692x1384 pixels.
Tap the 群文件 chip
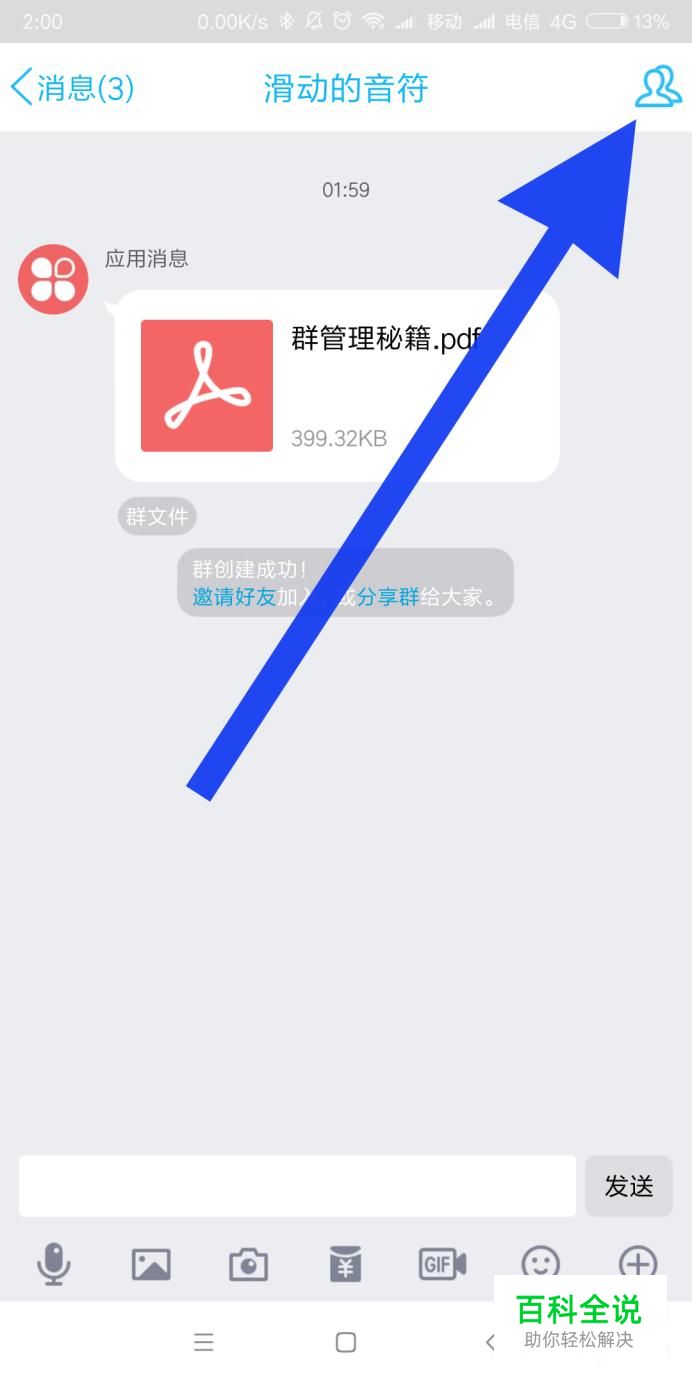click(x=157, y=517)
